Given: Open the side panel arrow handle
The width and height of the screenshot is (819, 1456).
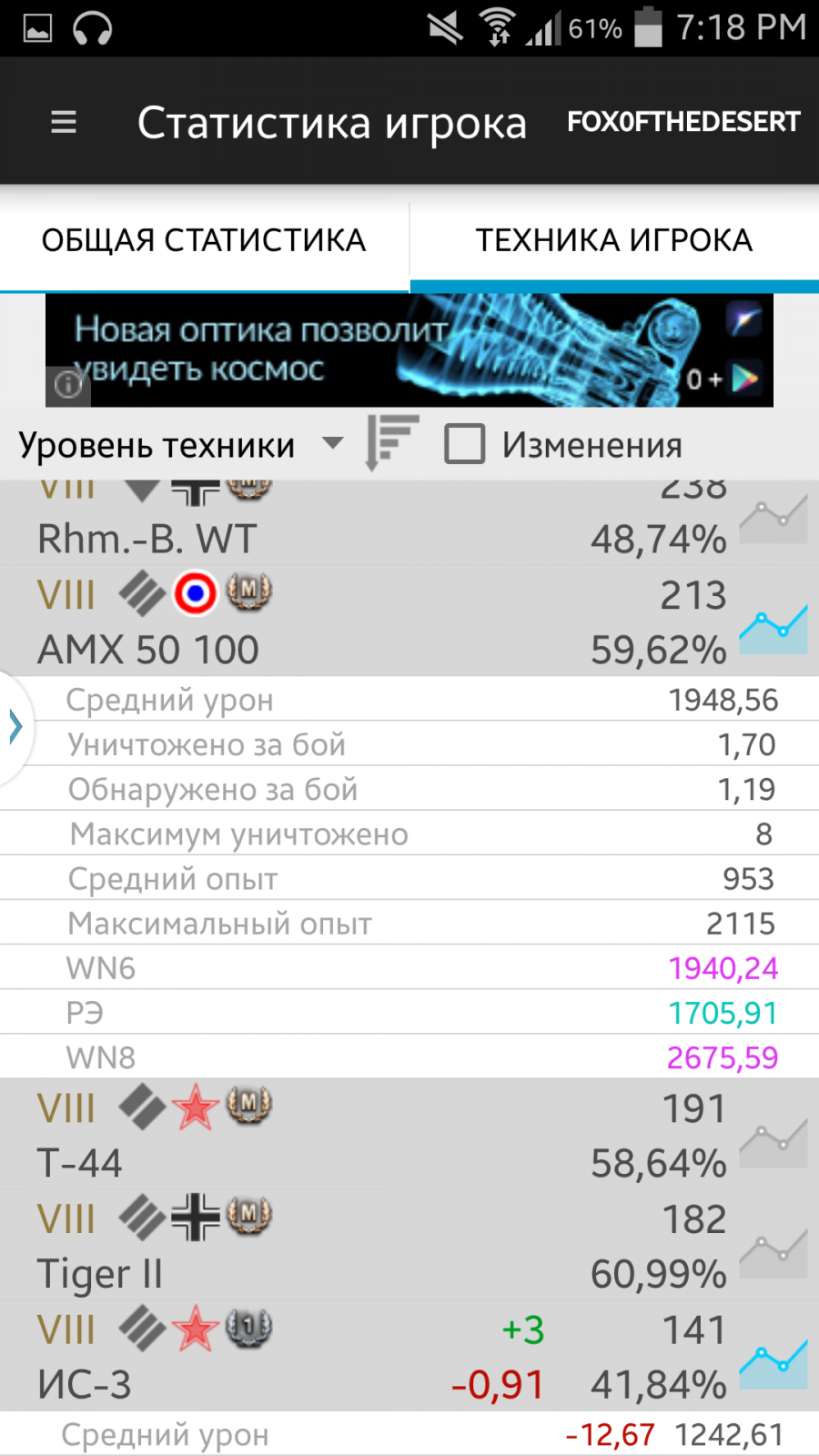Looking at the screenshot, I should tap(15, 727).
